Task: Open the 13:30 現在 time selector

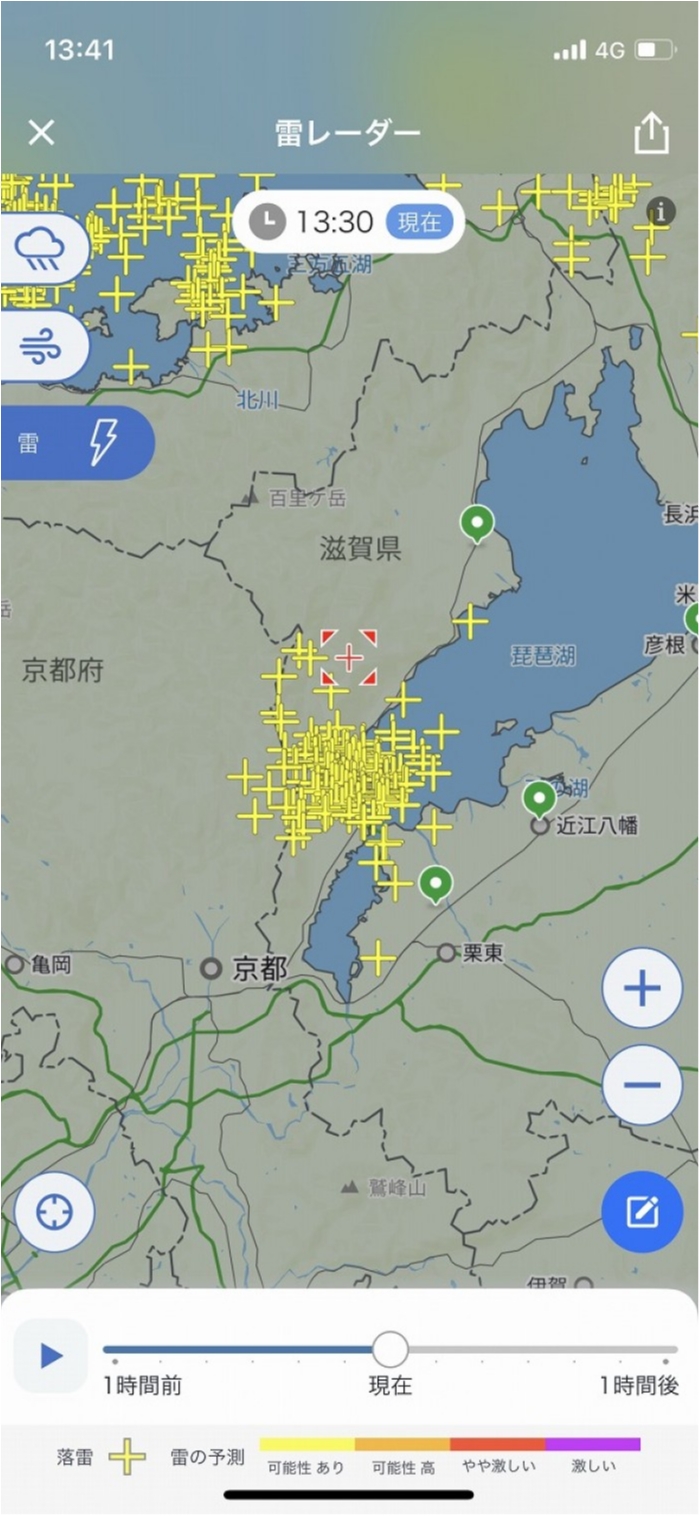Action: [348, 221]
